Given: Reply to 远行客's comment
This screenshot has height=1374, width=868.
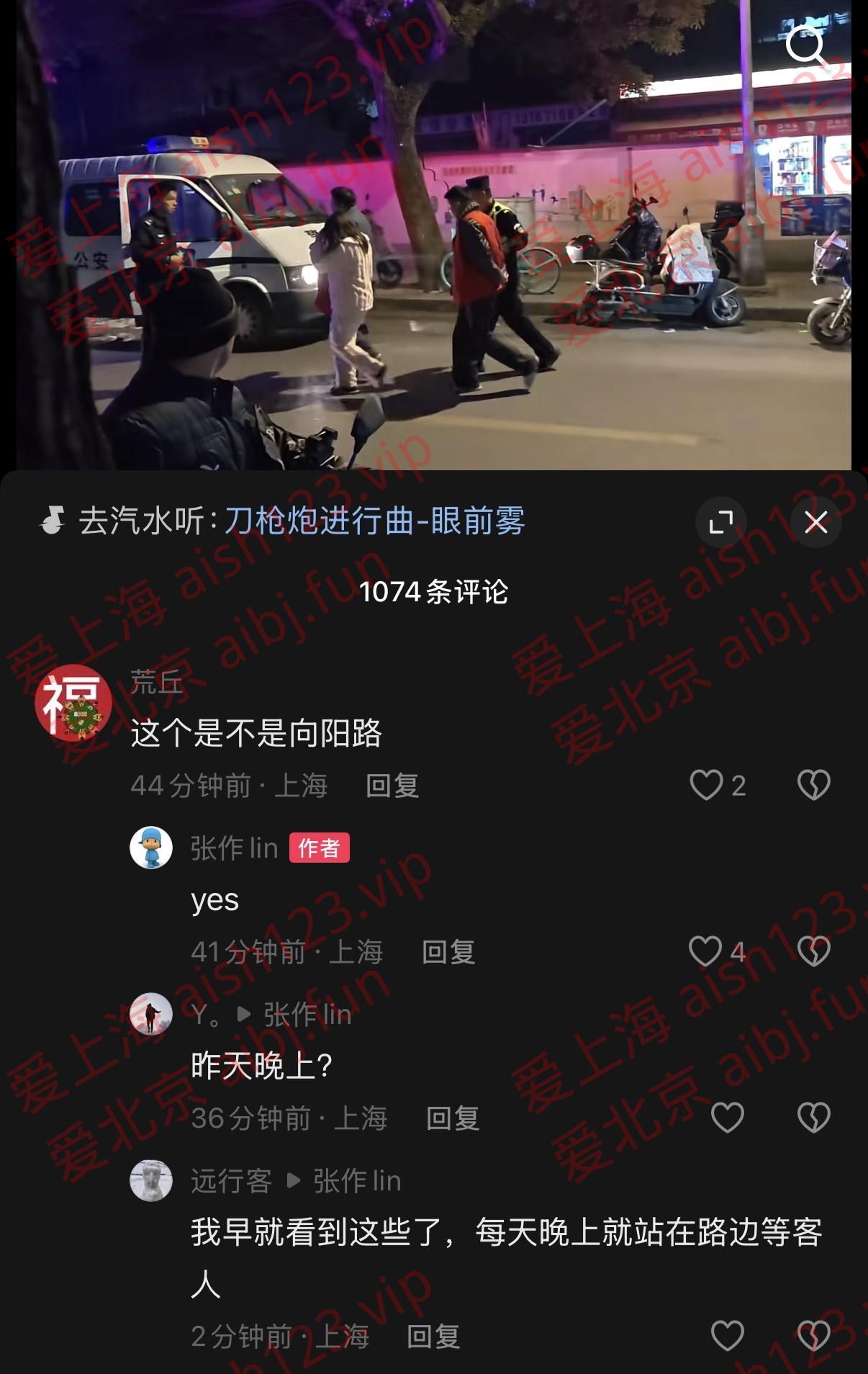Looking at the screenshot, I should coord(433,1337).
